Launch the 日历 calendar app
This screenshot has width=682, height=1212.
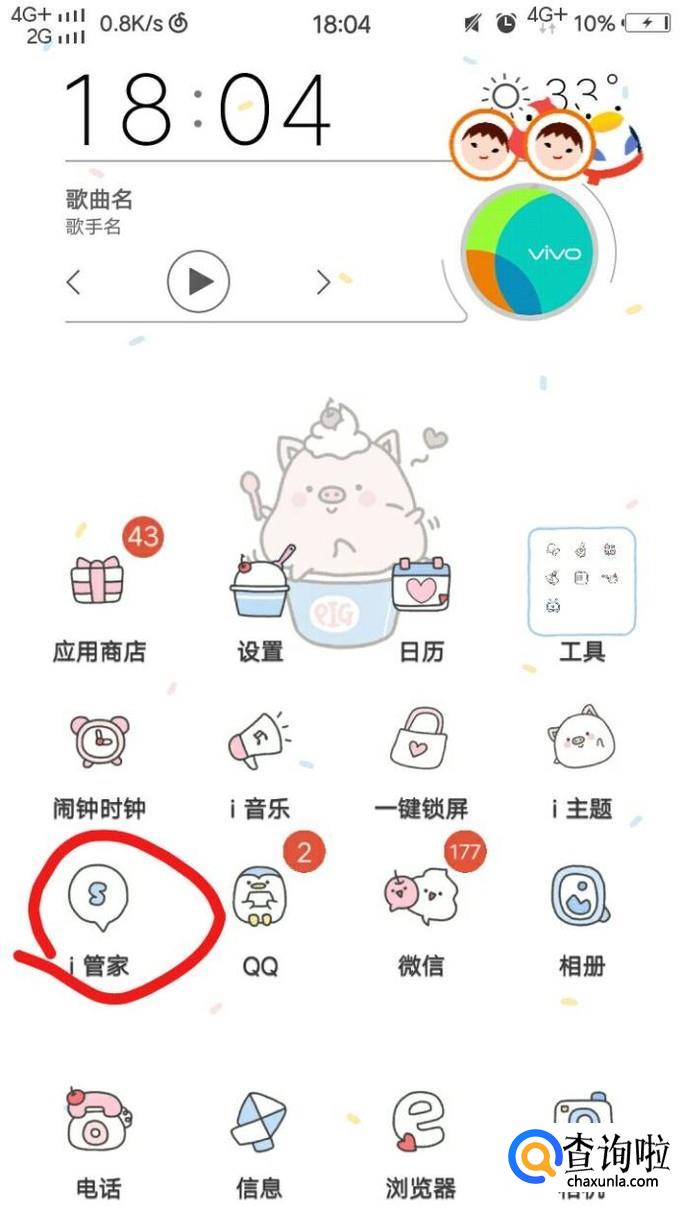[421, 587]
